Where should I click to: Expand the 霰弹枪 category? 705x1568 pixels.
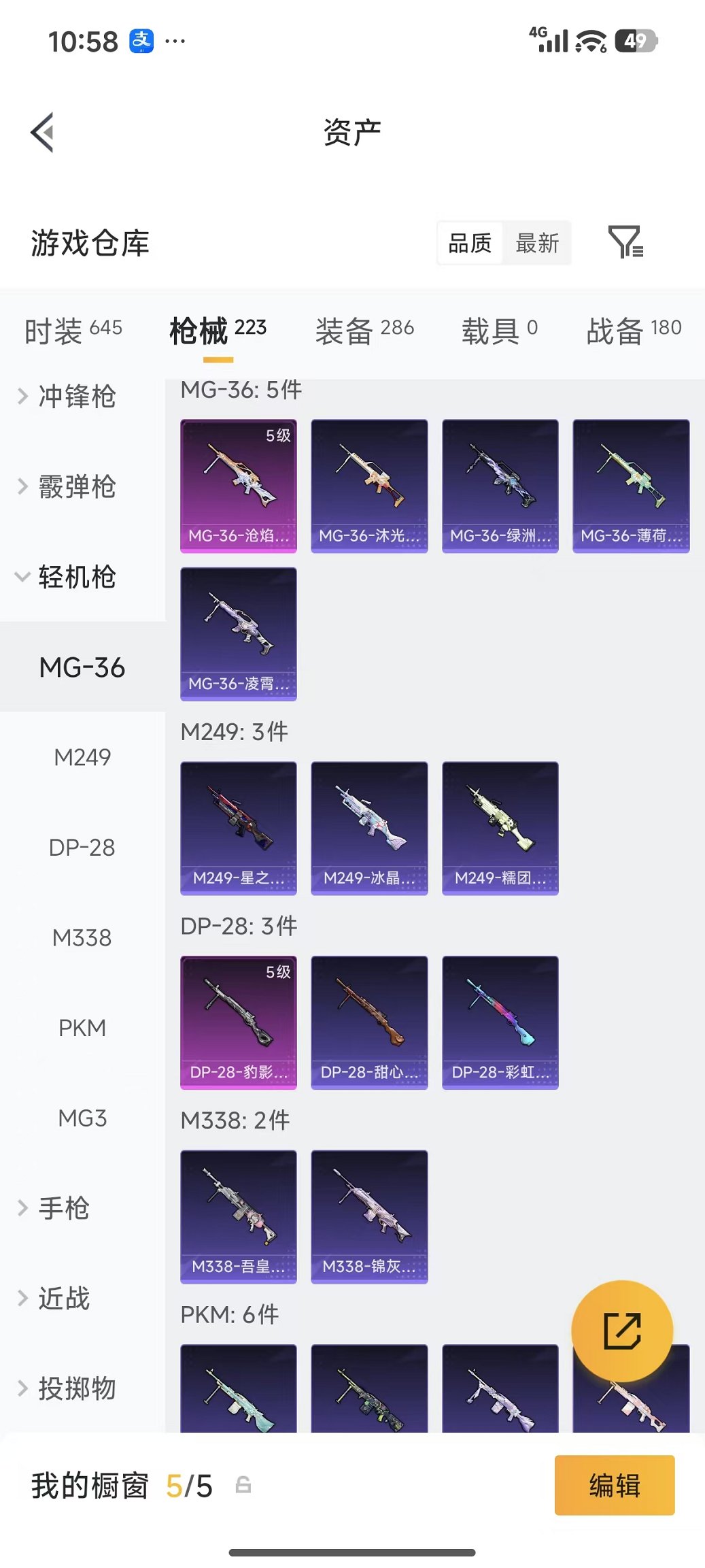[68, 487]
